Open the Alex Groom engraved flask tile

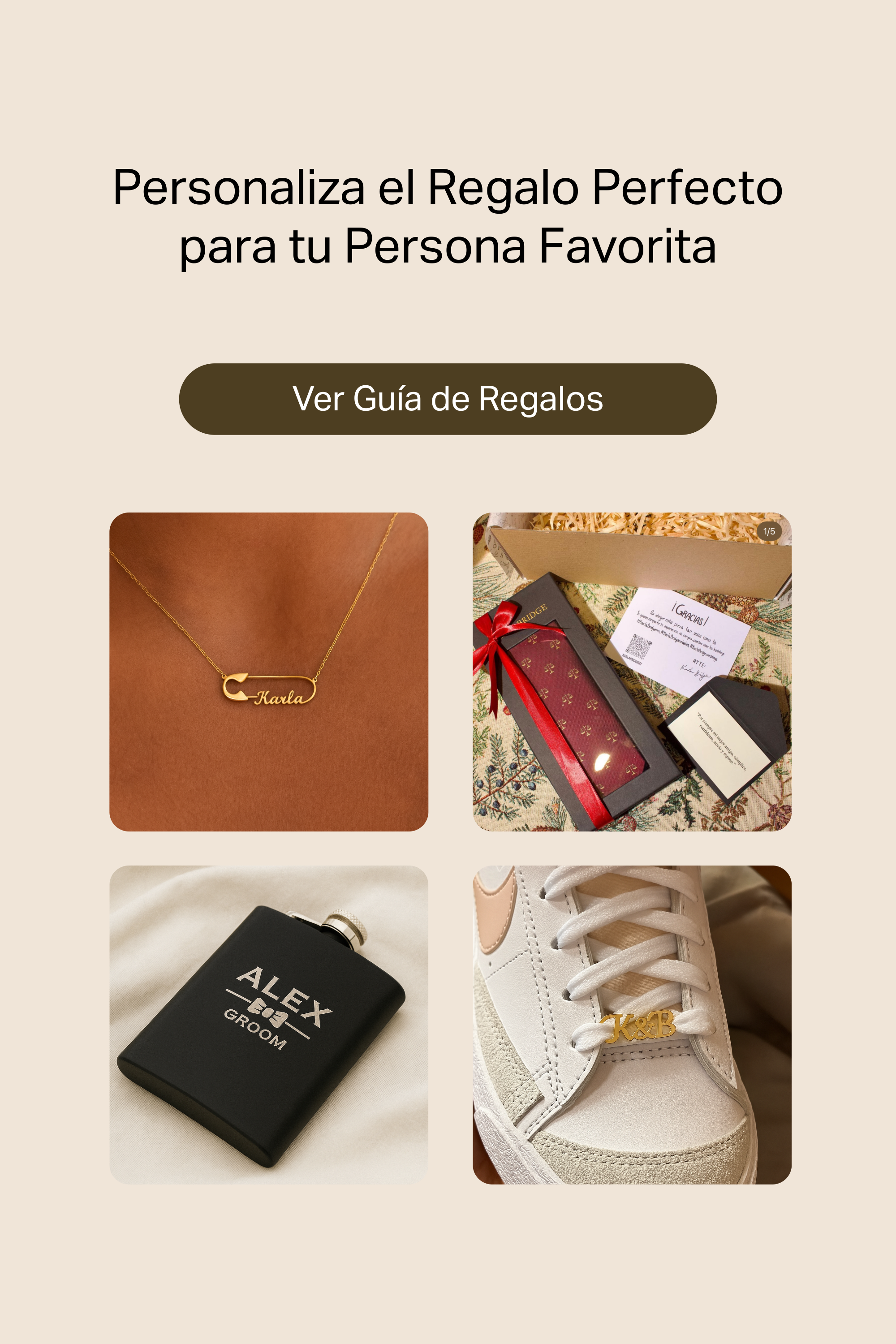[268, 1025]
